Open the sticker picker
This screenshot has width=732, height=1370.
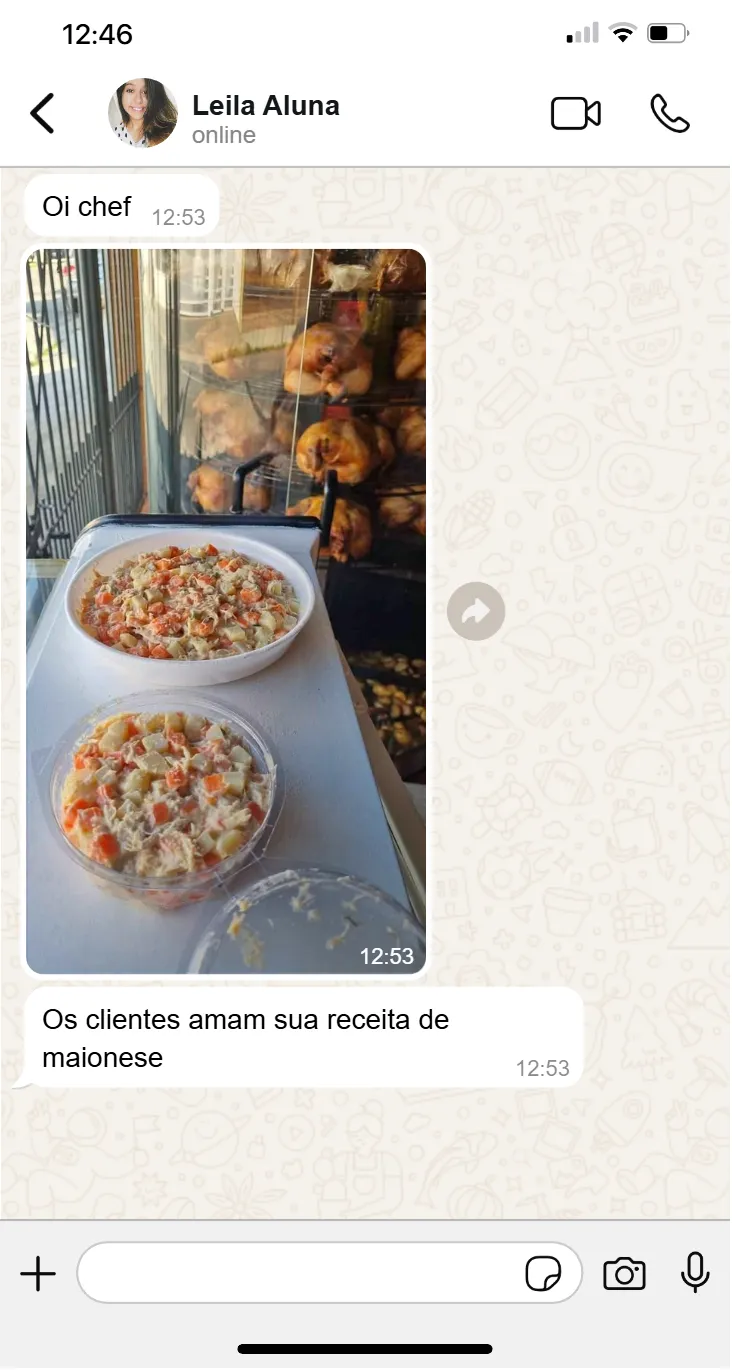543,1274
